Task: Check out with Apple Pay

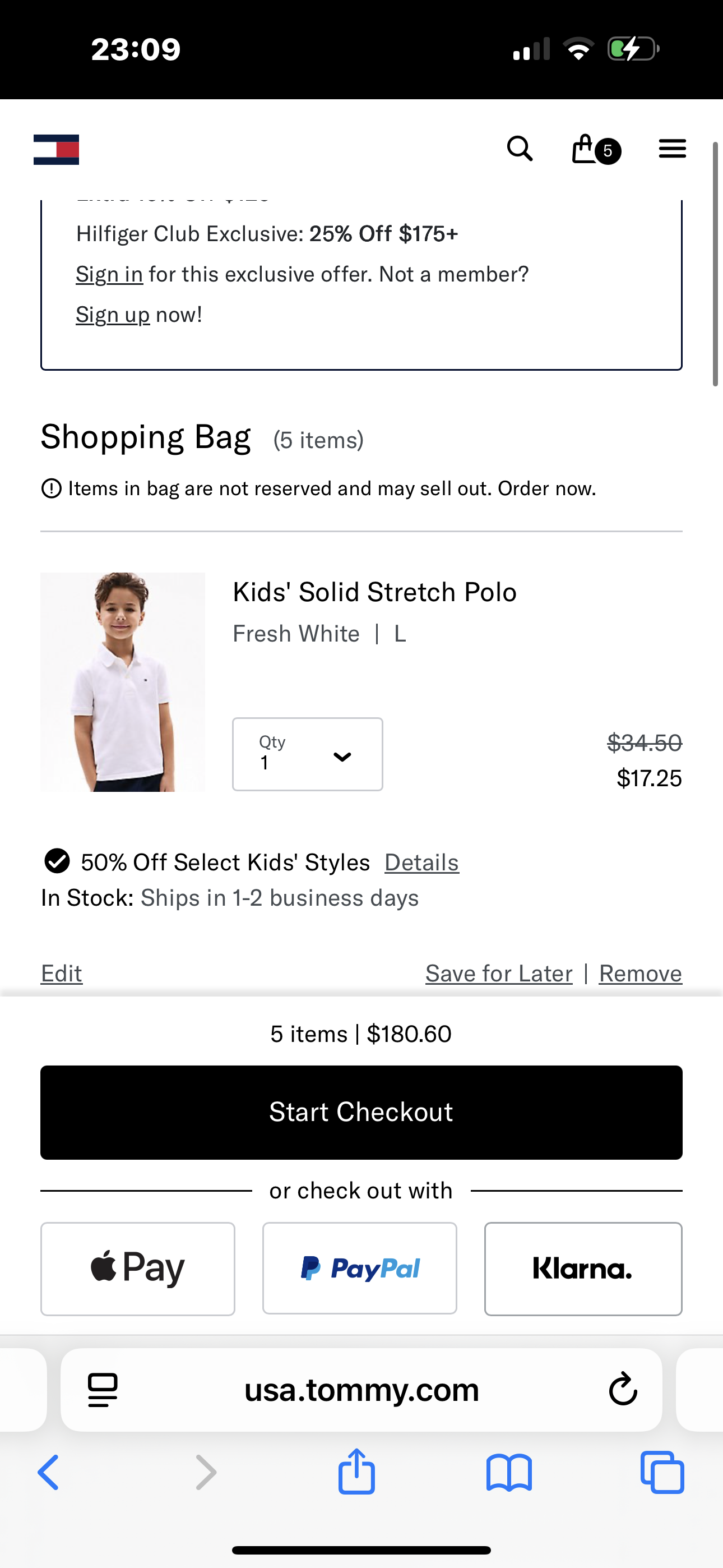Action: pyautogui.click(x=137, y=1269)
